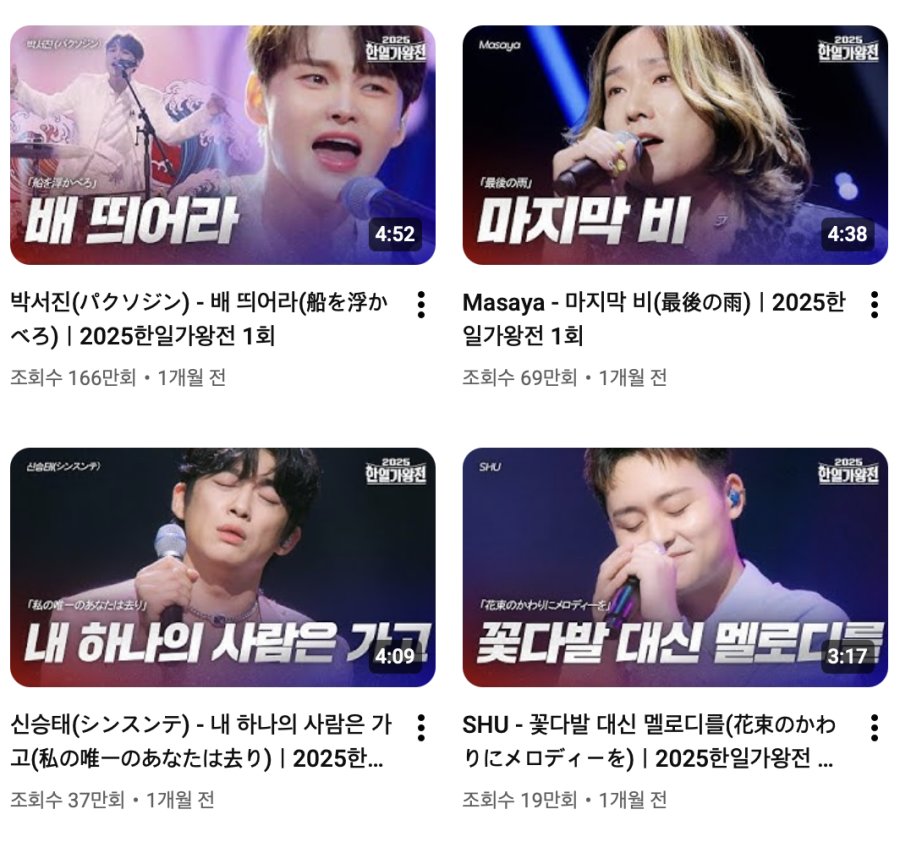900x848 pixels.
Task: Play 신승태's 내 하나의 사람은 가고 video
Action: [222, 567]
